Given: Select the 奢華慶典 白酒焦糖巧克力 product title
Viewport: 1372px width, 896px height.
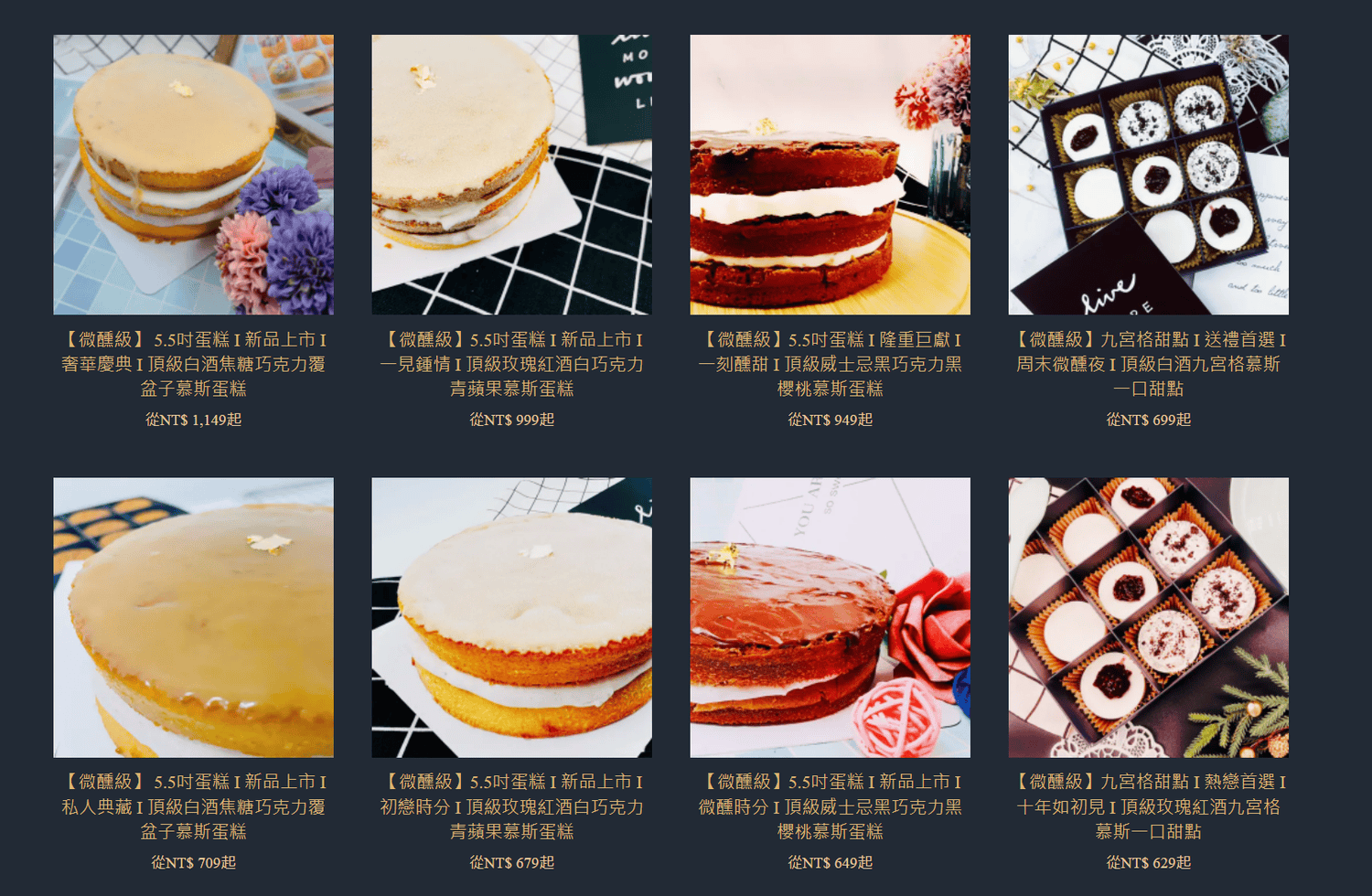Looking at the screenshot, I should [193, 364].
